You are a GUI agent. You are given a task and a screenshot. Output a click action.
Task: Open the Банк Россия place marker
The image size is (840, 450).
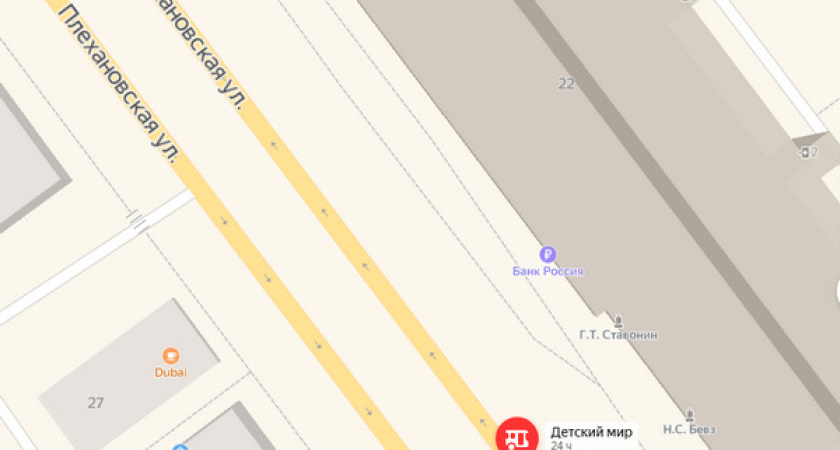click(x=547, y=255)
